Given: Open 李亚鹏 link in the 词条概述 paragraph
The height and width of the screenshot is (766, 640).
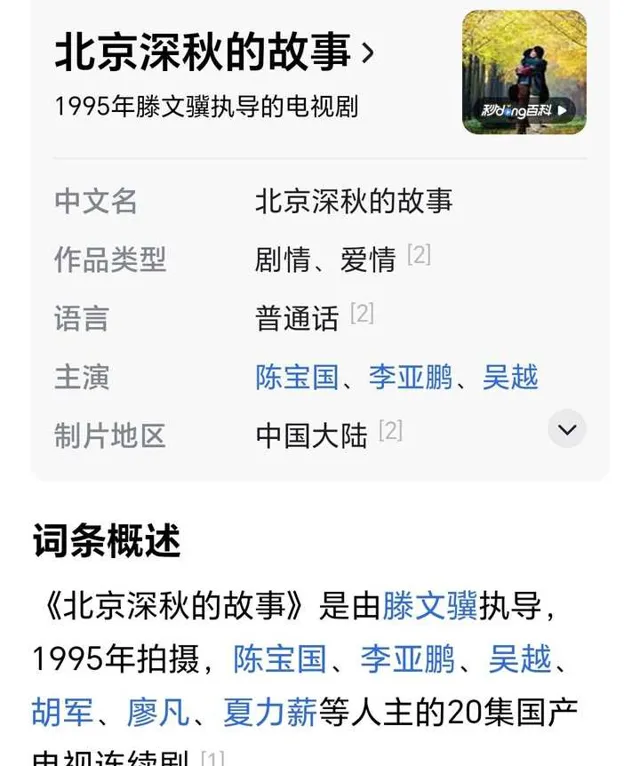Looking at the screenshot, I should pos(409,659).
